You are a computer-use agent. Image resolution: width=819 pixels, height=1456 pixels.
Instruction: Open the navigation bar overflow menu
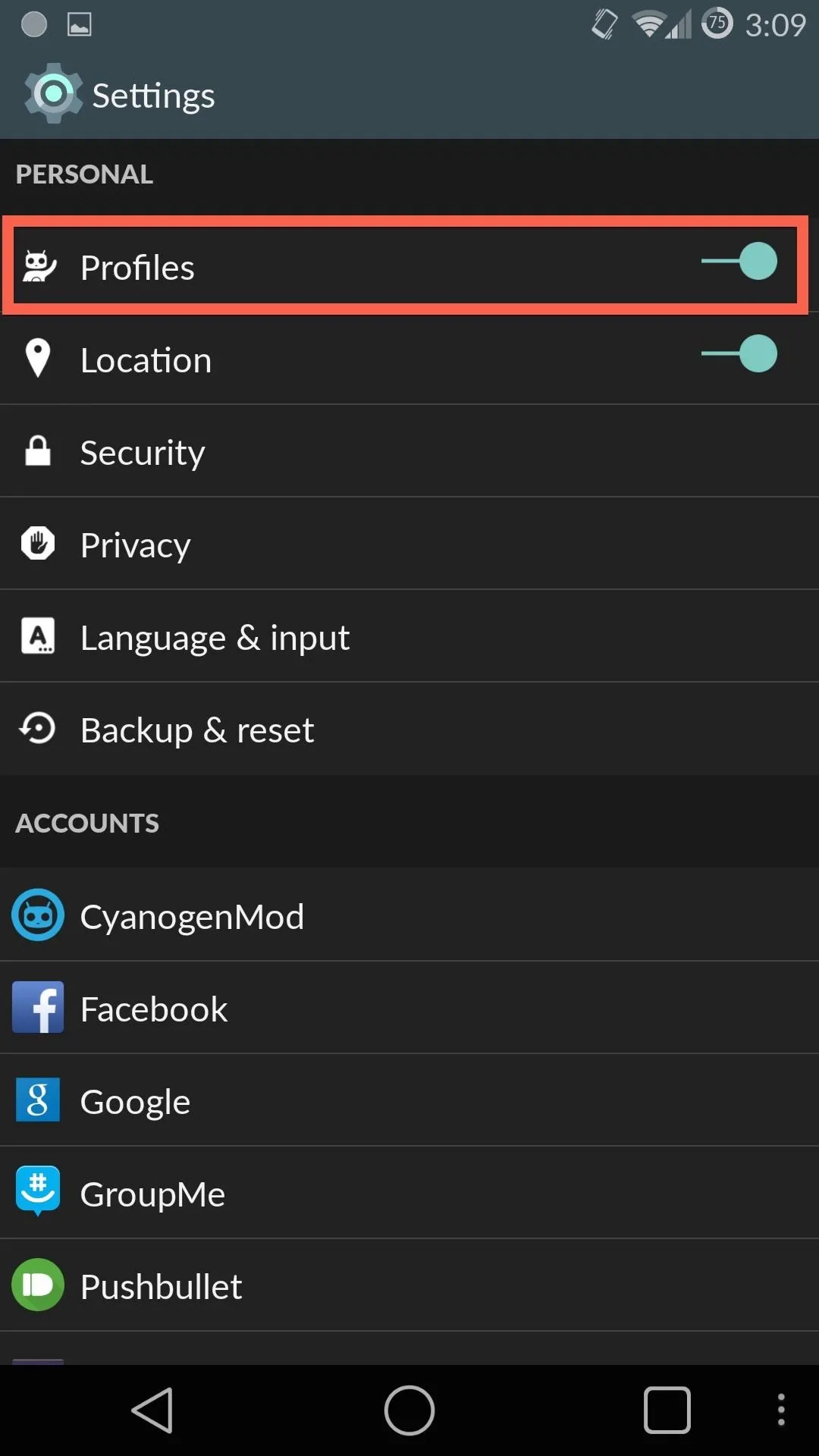(781, 1410)
